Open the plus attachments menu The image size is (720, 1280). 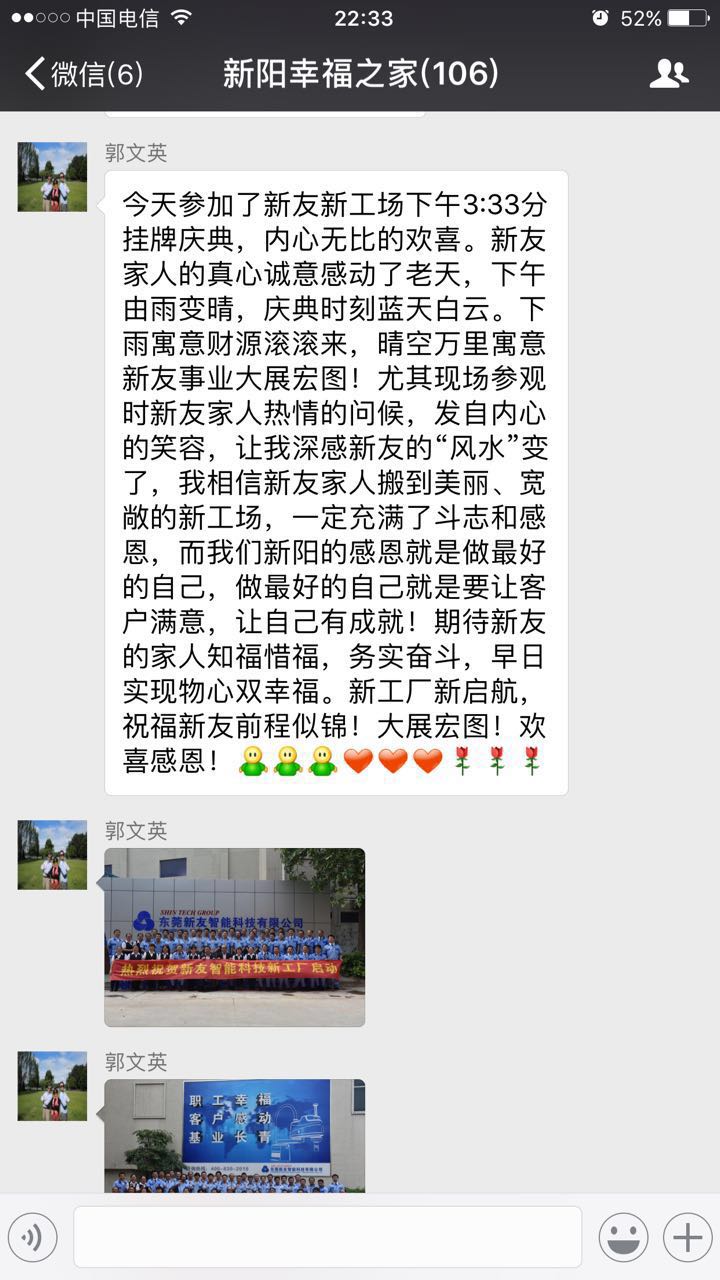pyautogui.click(x=687, y=1238)
